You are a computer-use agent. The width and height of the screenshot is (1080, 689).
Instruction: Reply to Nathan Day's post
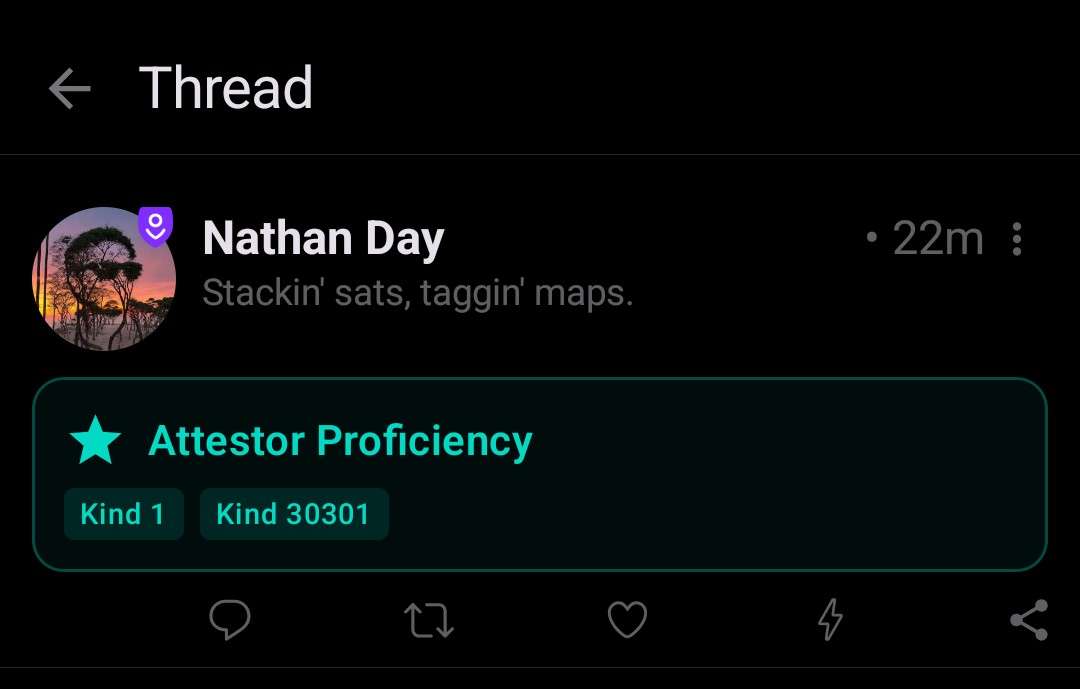(230, 620)
